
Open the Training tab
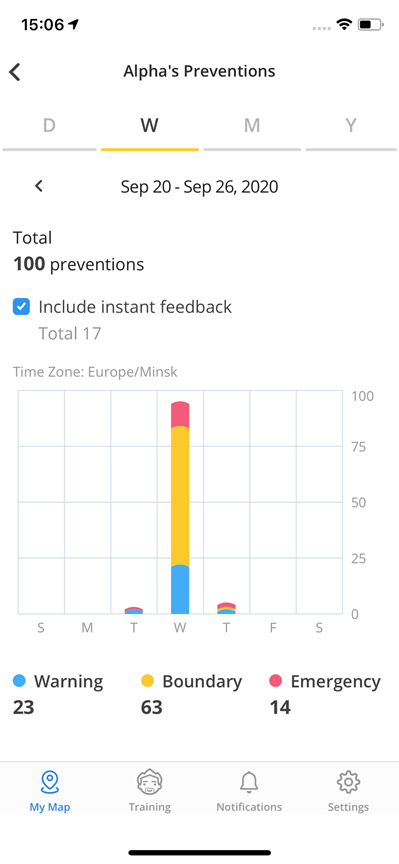(149, 791)
